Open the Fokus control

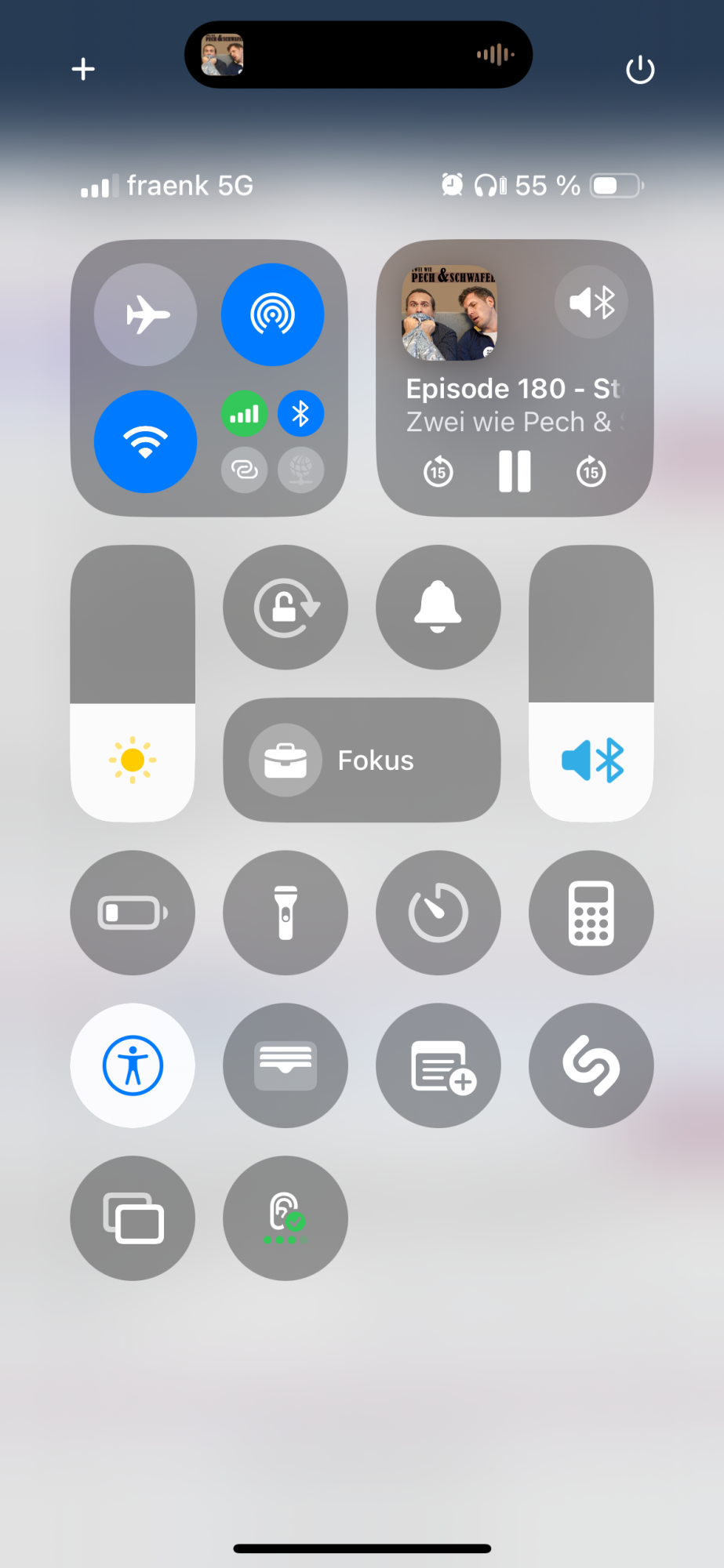click(x=362, y=760)
